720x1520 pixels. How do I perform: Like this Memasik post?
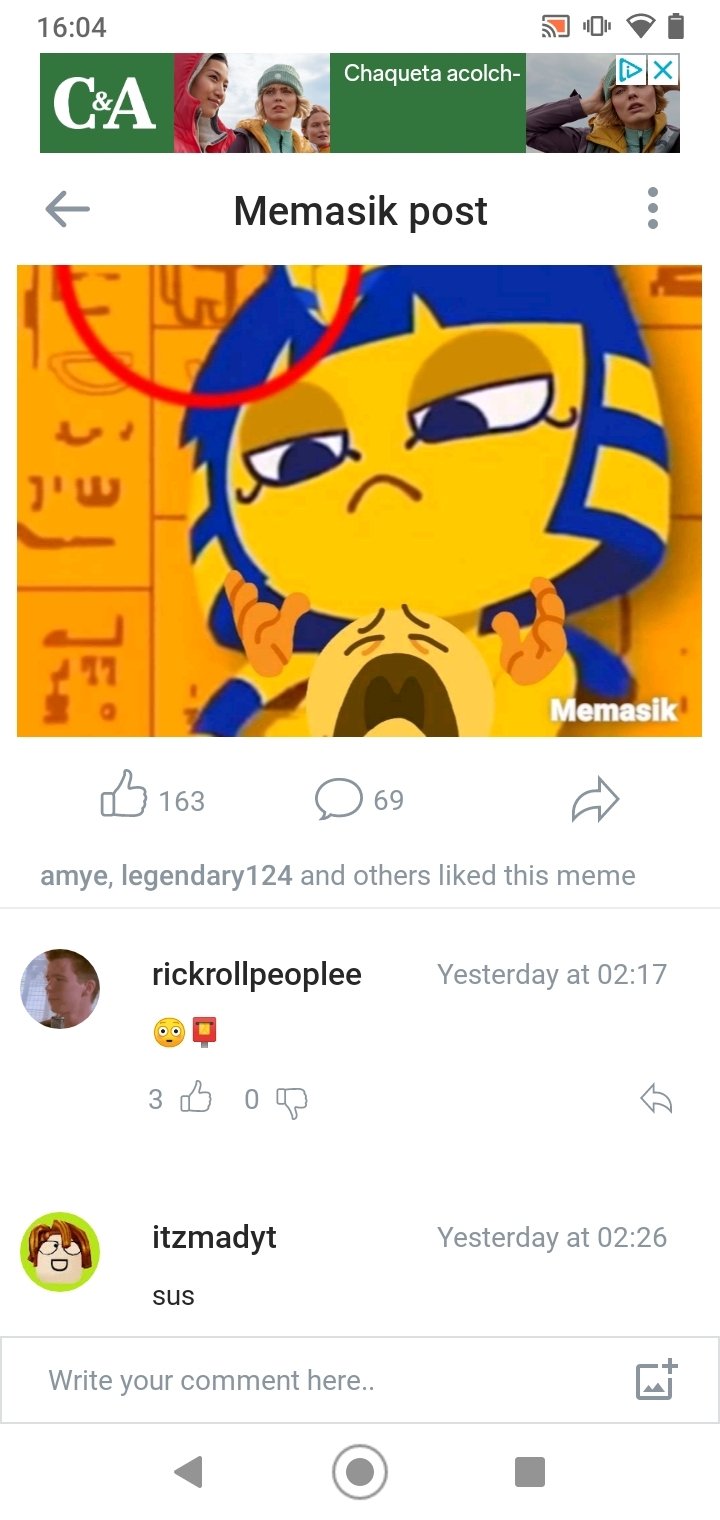tap(124, 796)
